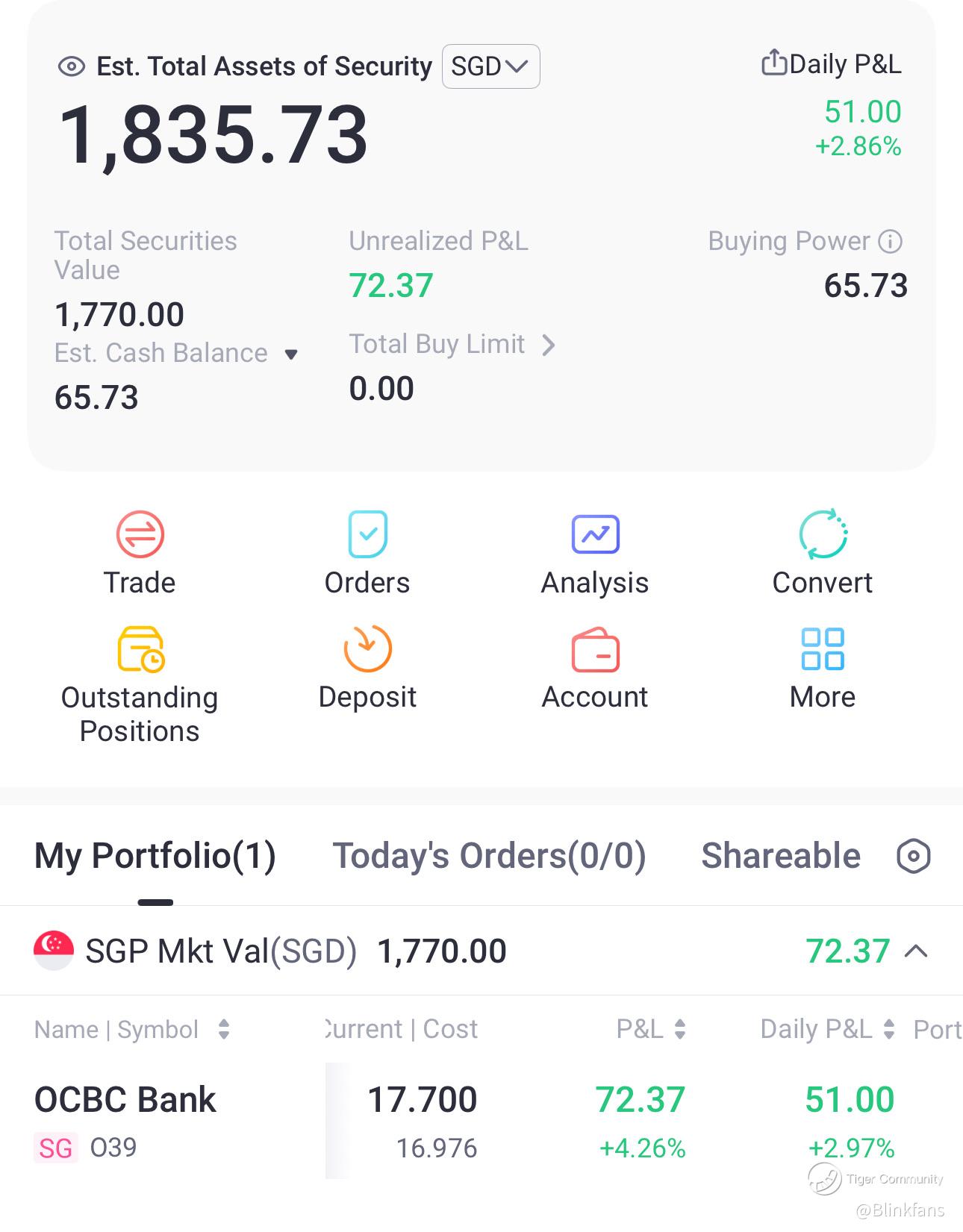Open portfolio settings hexagon icon
This screenshot has width=963, height=1232.
pos(913,856)
